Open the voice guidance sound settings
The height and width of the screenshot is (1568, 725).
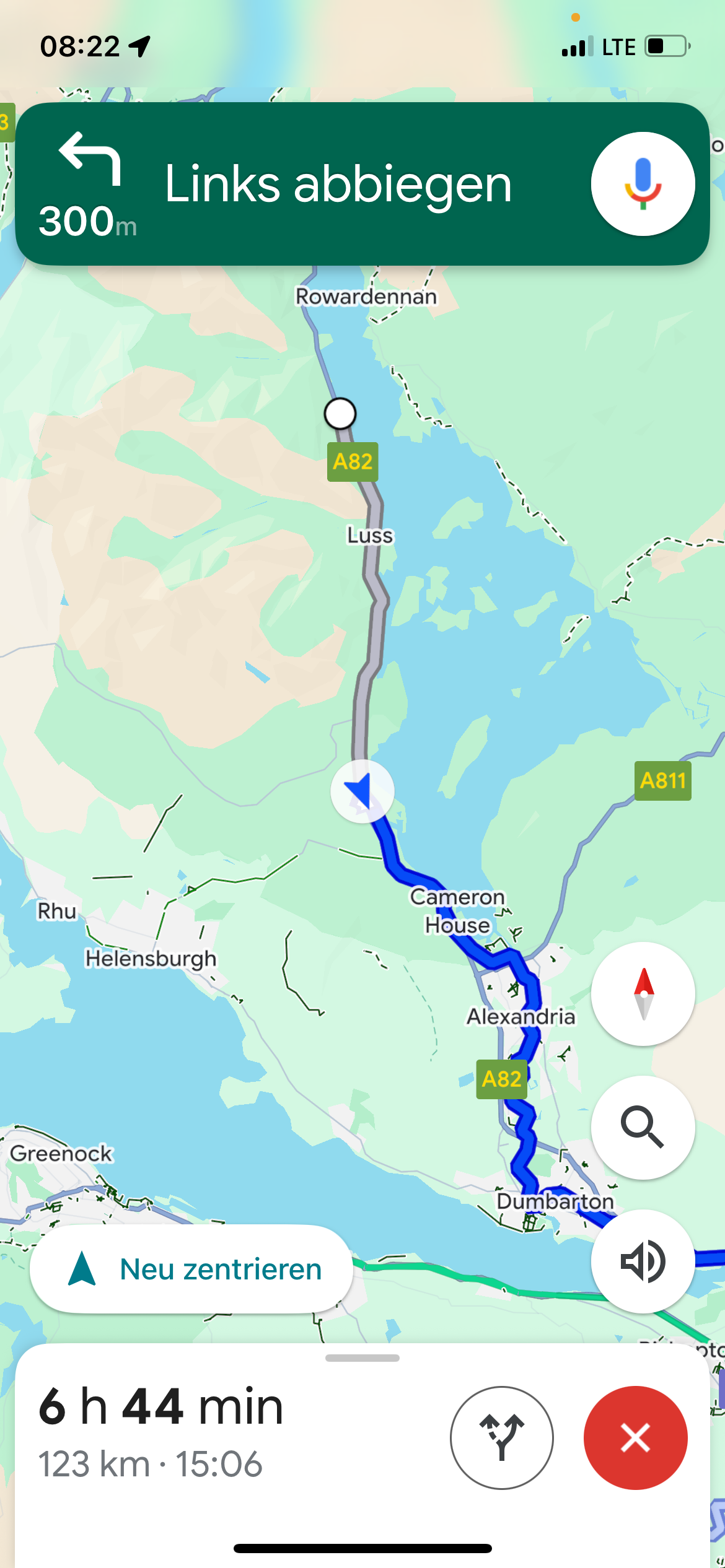(643, 1261)
